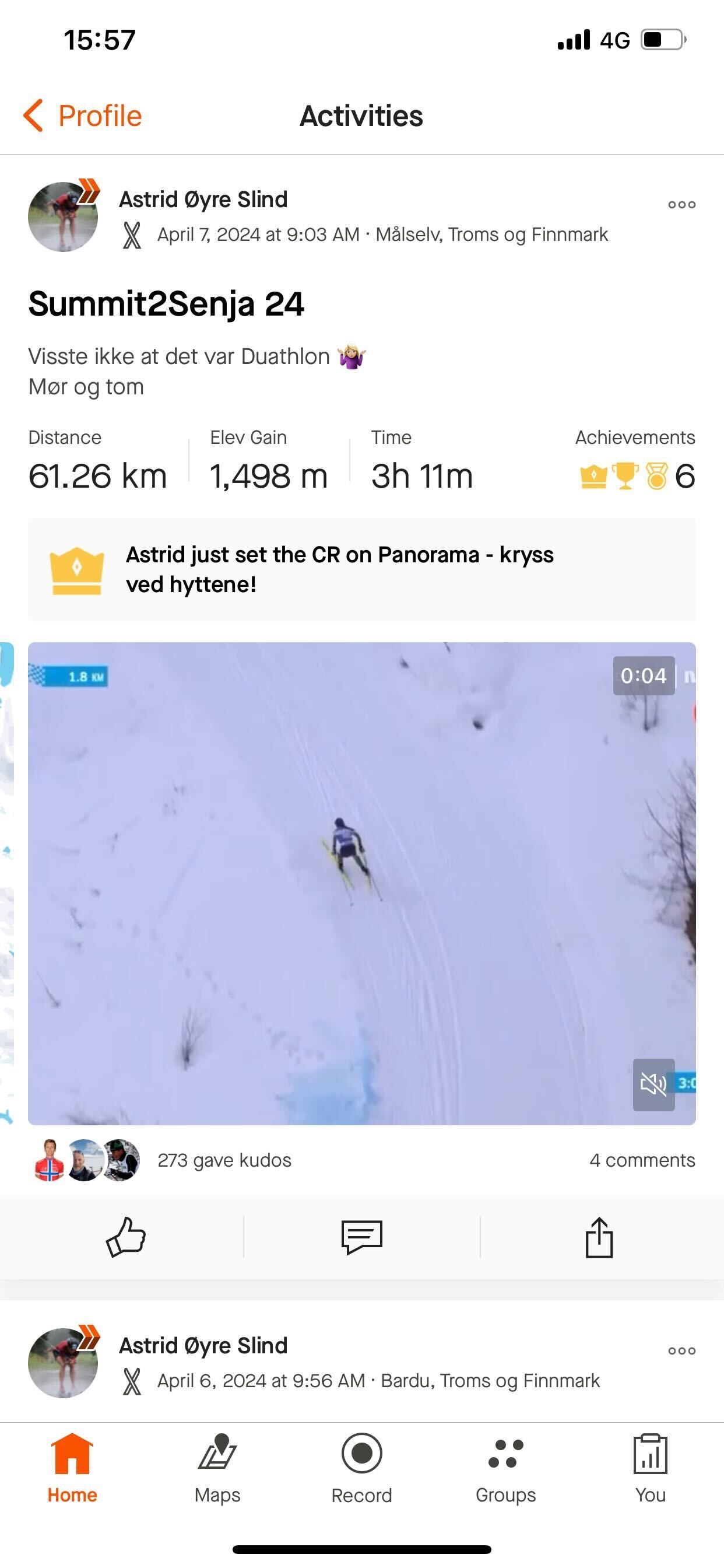Viewport: 724px width, 1568px height.
Task: Give kudos to Summit2Senja 24
Action: tap(125, 1237)
